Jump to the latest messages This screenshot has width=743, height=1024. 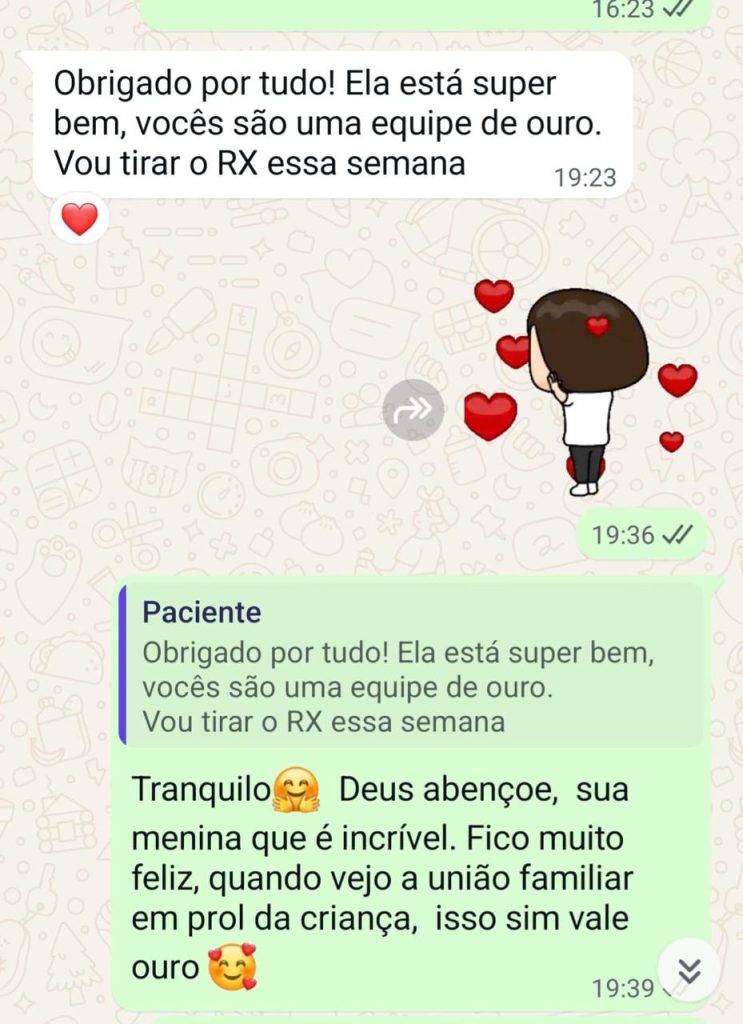tap(688, 970)
